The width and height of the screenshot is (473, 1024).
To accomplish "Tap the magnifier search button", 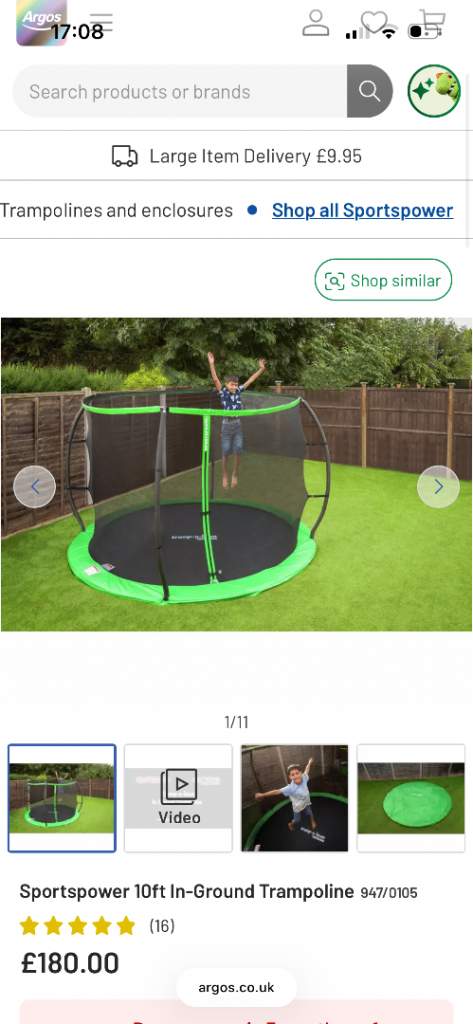I will coord(370,91).
